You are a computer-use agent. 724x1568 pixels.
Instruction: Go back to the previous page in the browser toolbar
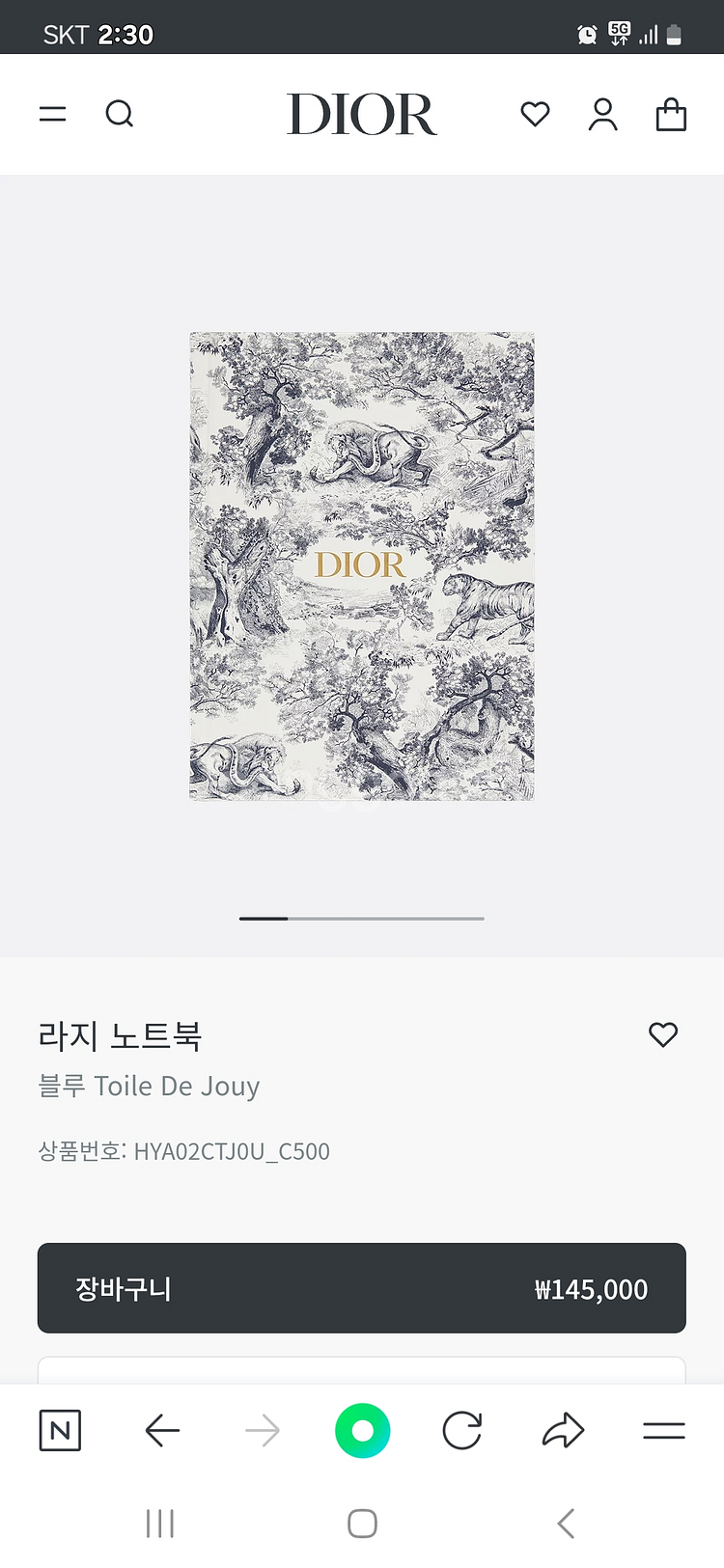tap(162, 1430)
